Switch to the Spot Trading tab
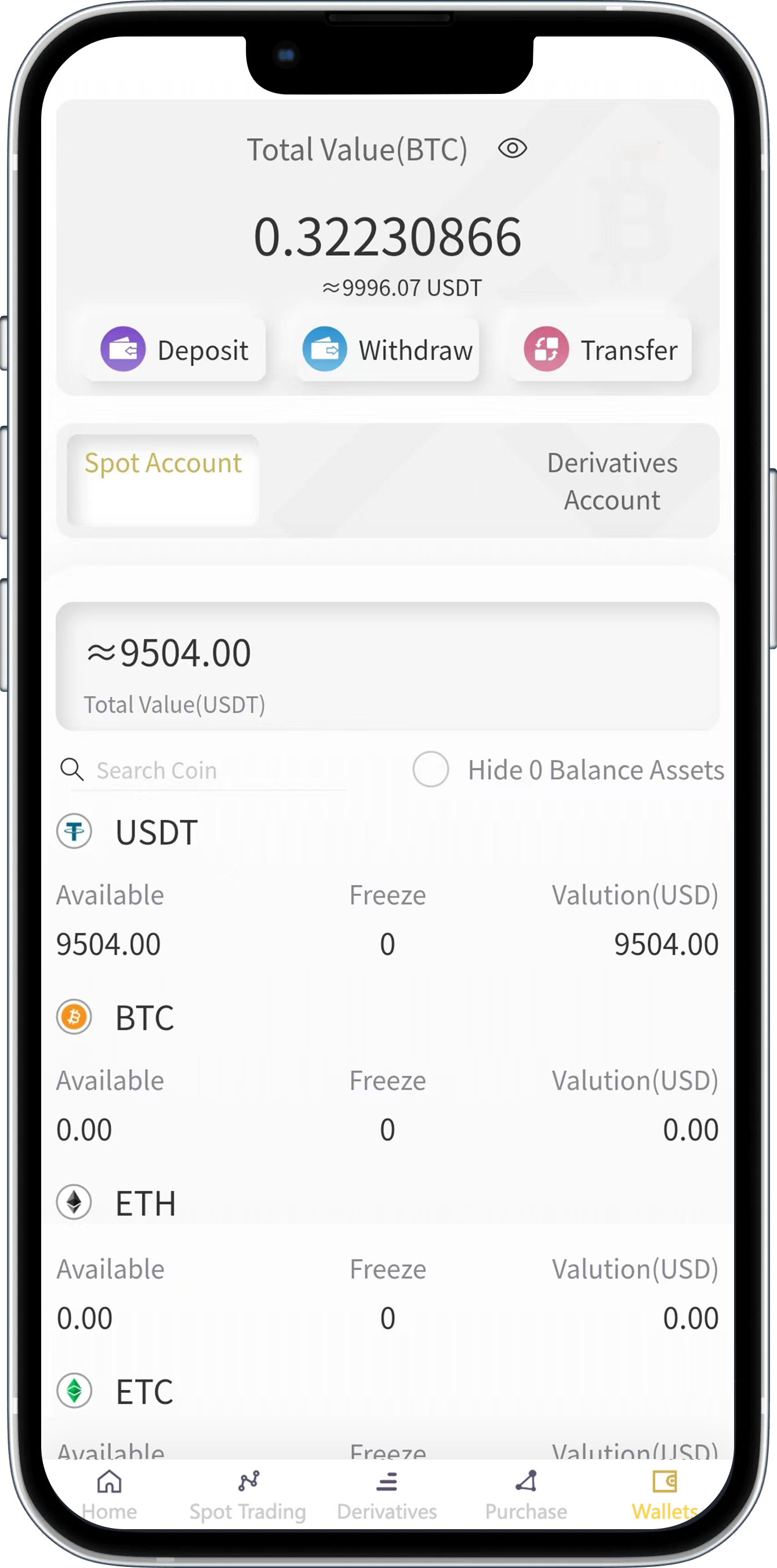The height and width of the screenshot is (1568, 777). pos(248,1494)
